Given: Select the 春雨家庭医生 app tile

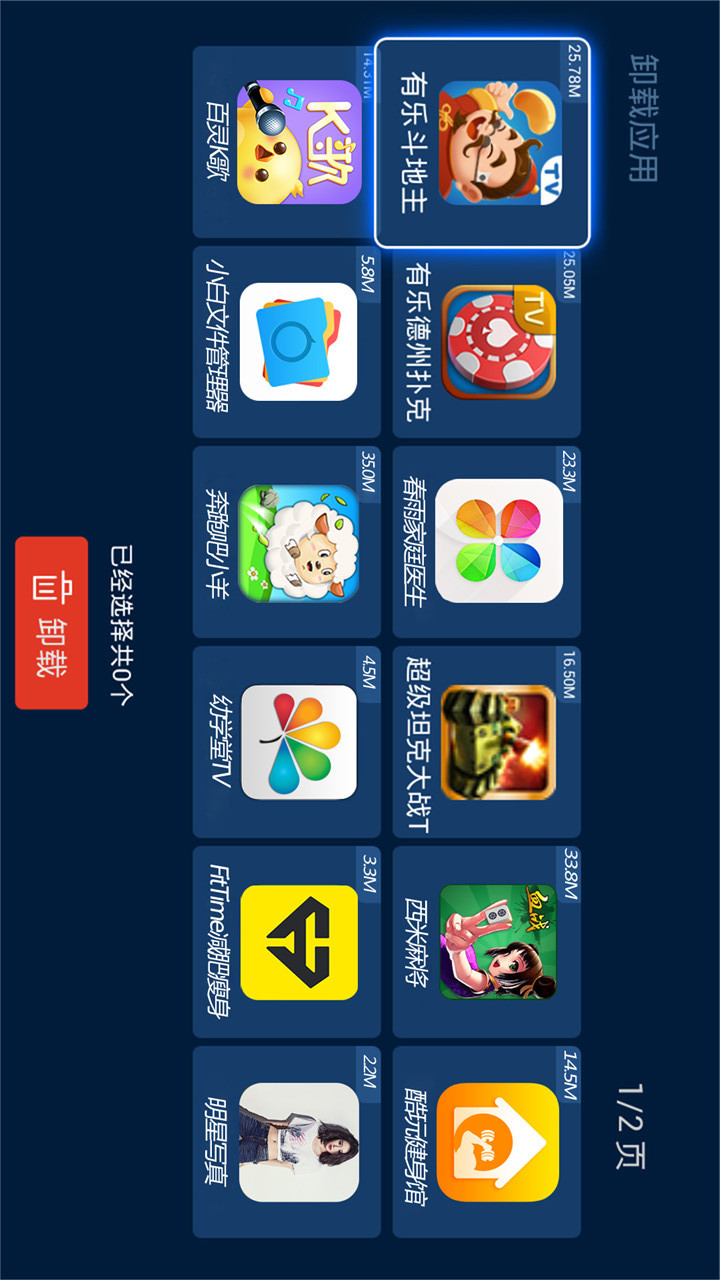Looking at the screenshot, I should [x=486, y=541].
